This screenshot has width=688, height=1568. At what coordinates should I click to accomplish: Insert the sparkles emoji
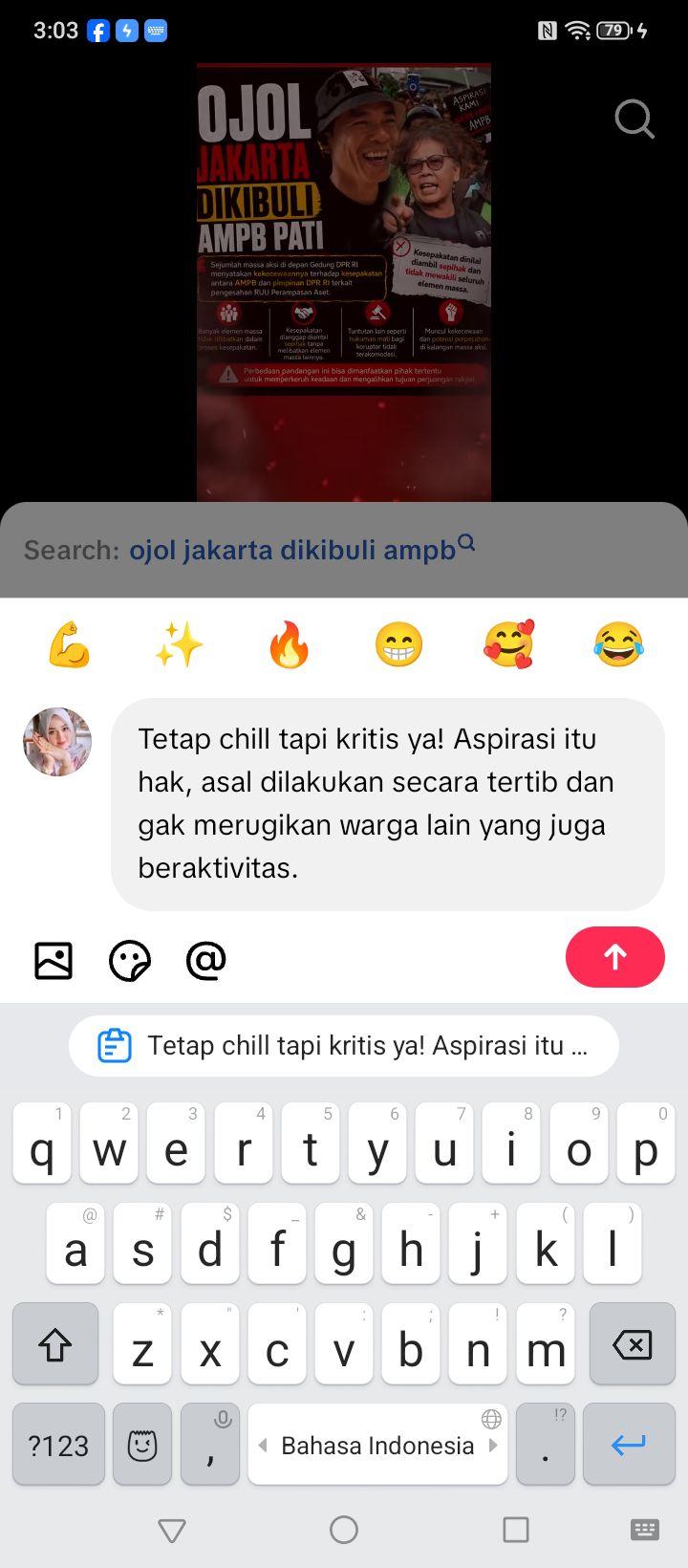pos(179,643)
